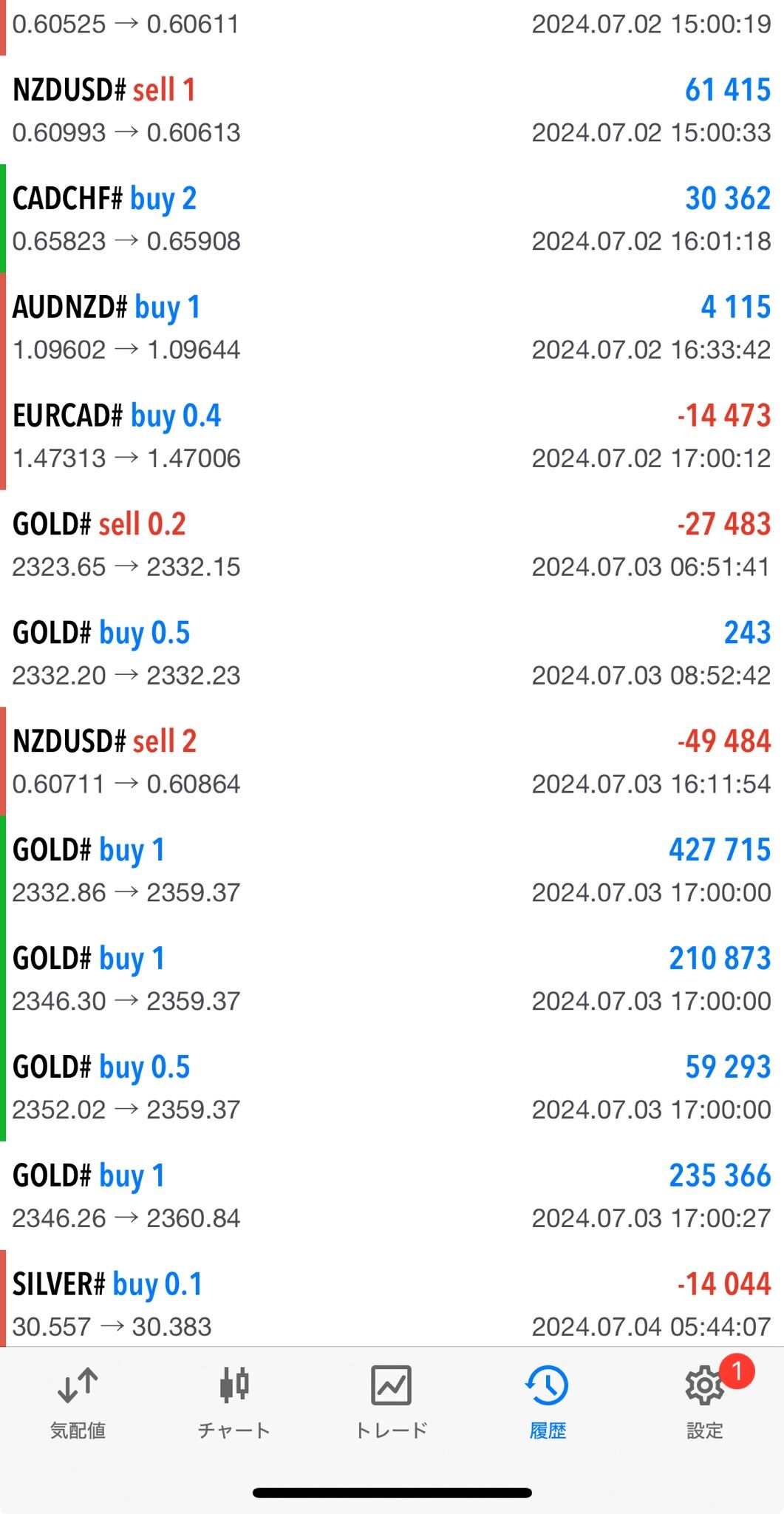
Task: Go to the トレード tab
Action: point(392,1403)
